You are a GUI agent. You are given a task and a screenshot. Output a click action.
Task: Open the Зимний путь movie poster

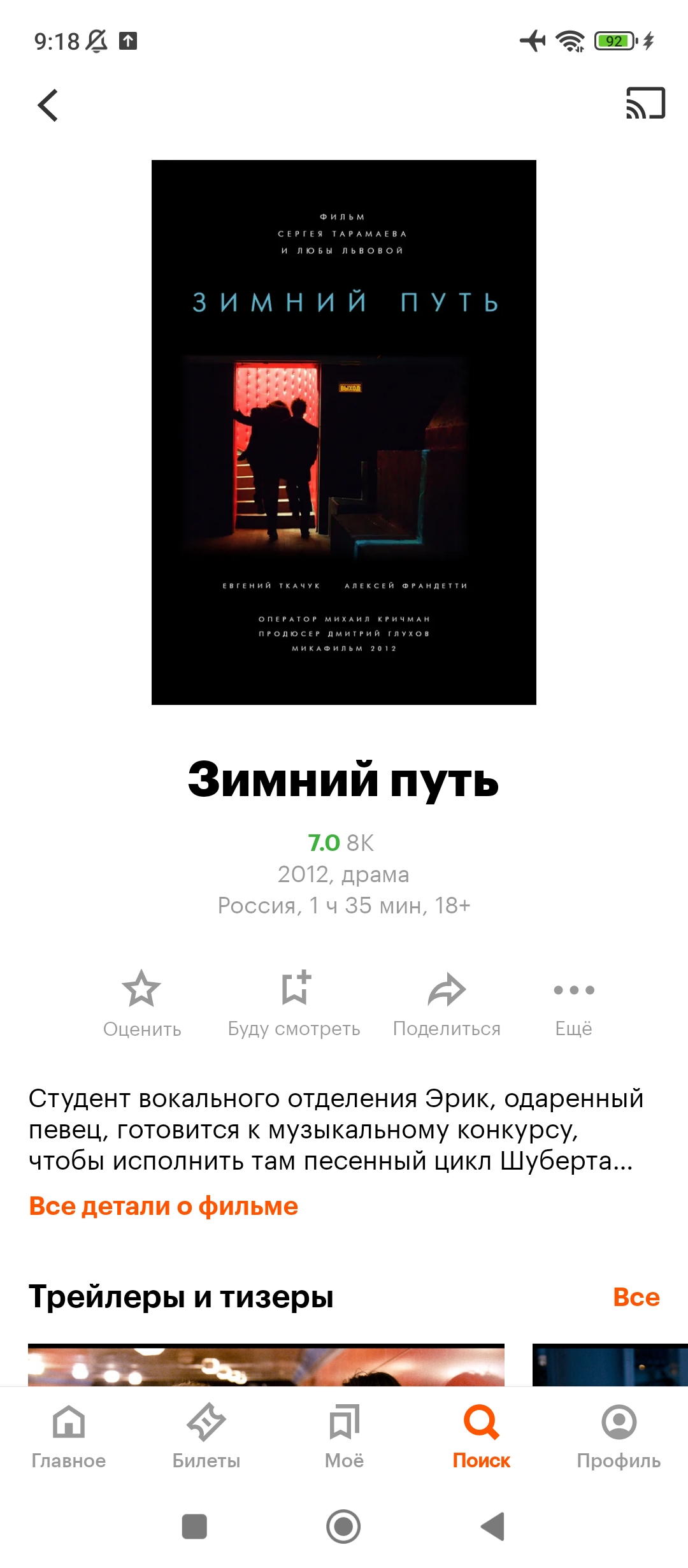coord(344,432)
